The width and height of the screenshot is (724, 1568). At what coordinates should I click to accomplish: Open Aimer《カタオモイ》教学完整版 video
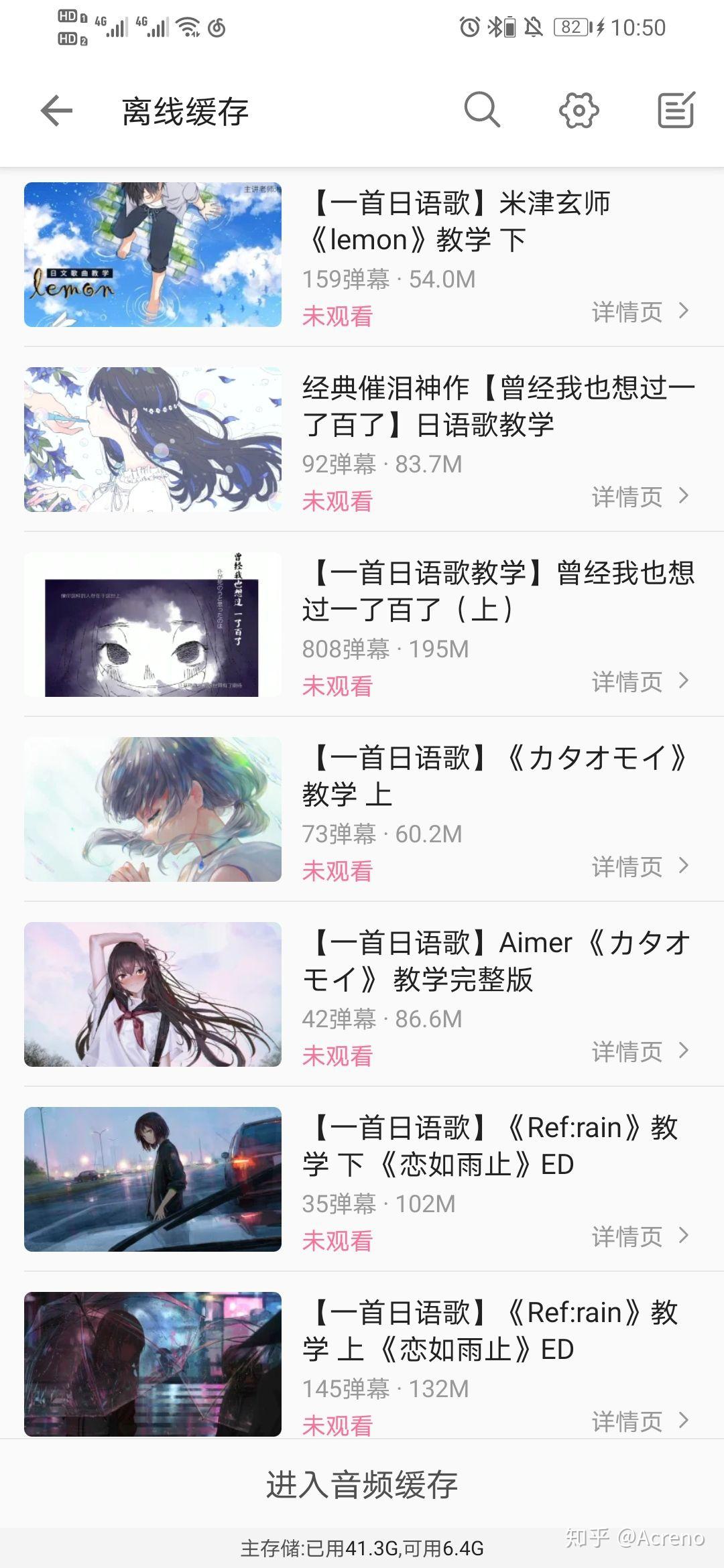pos(153,994)
